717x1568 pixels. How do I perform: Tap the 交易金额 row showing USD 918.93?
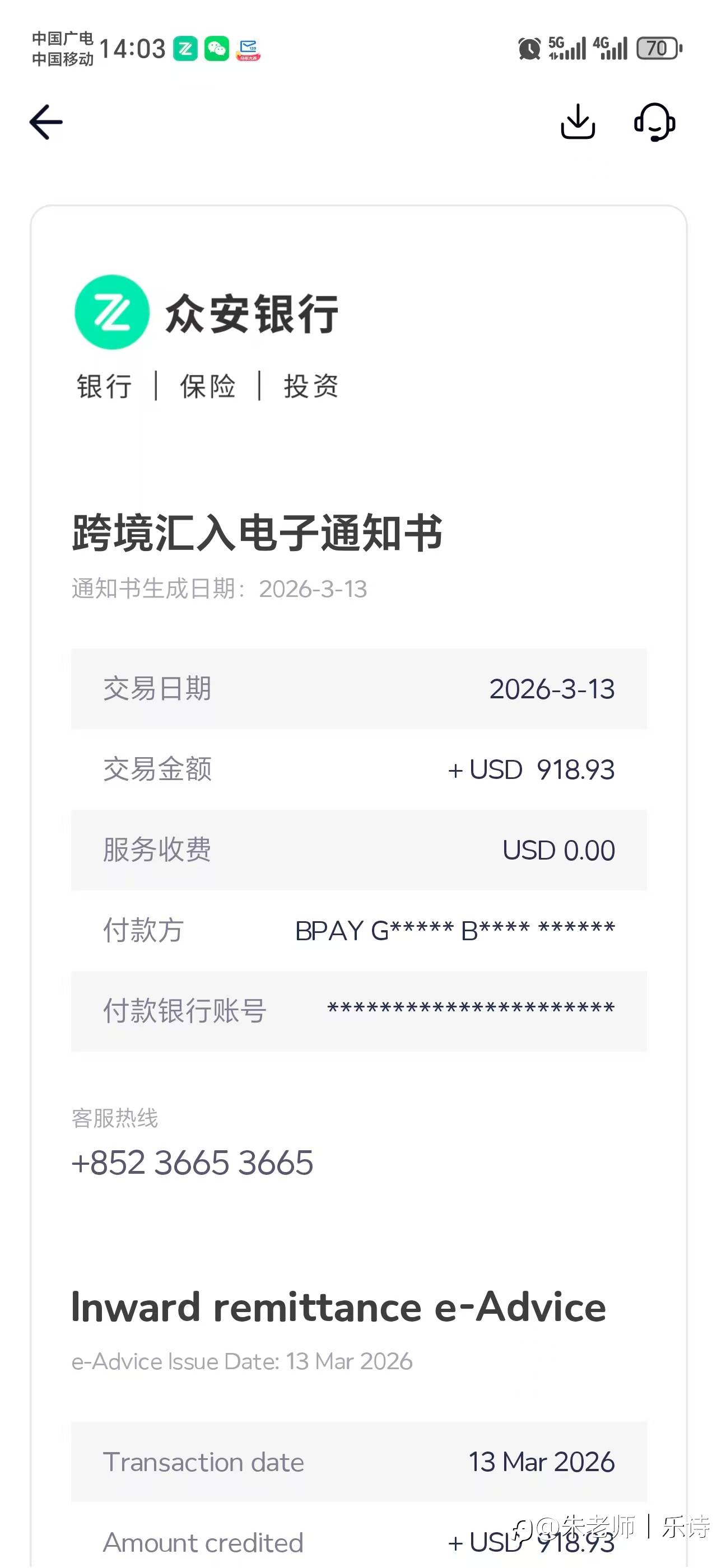[359, 769]
